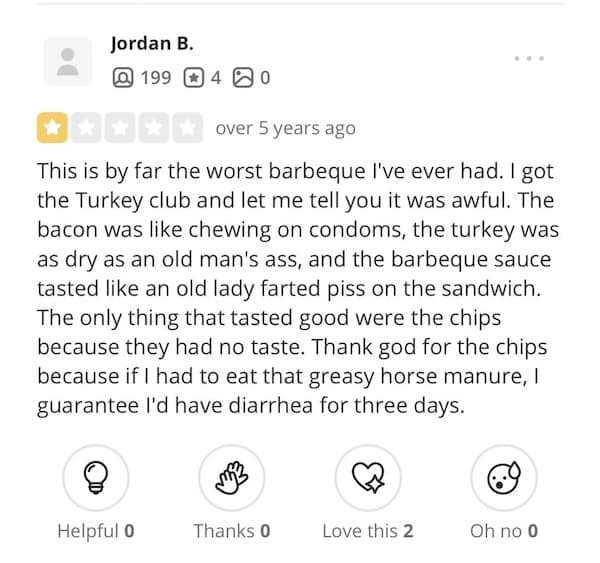The height and width of the screenshot is (563, 600).
Task: React with Love this
Action: click(367, 478)
